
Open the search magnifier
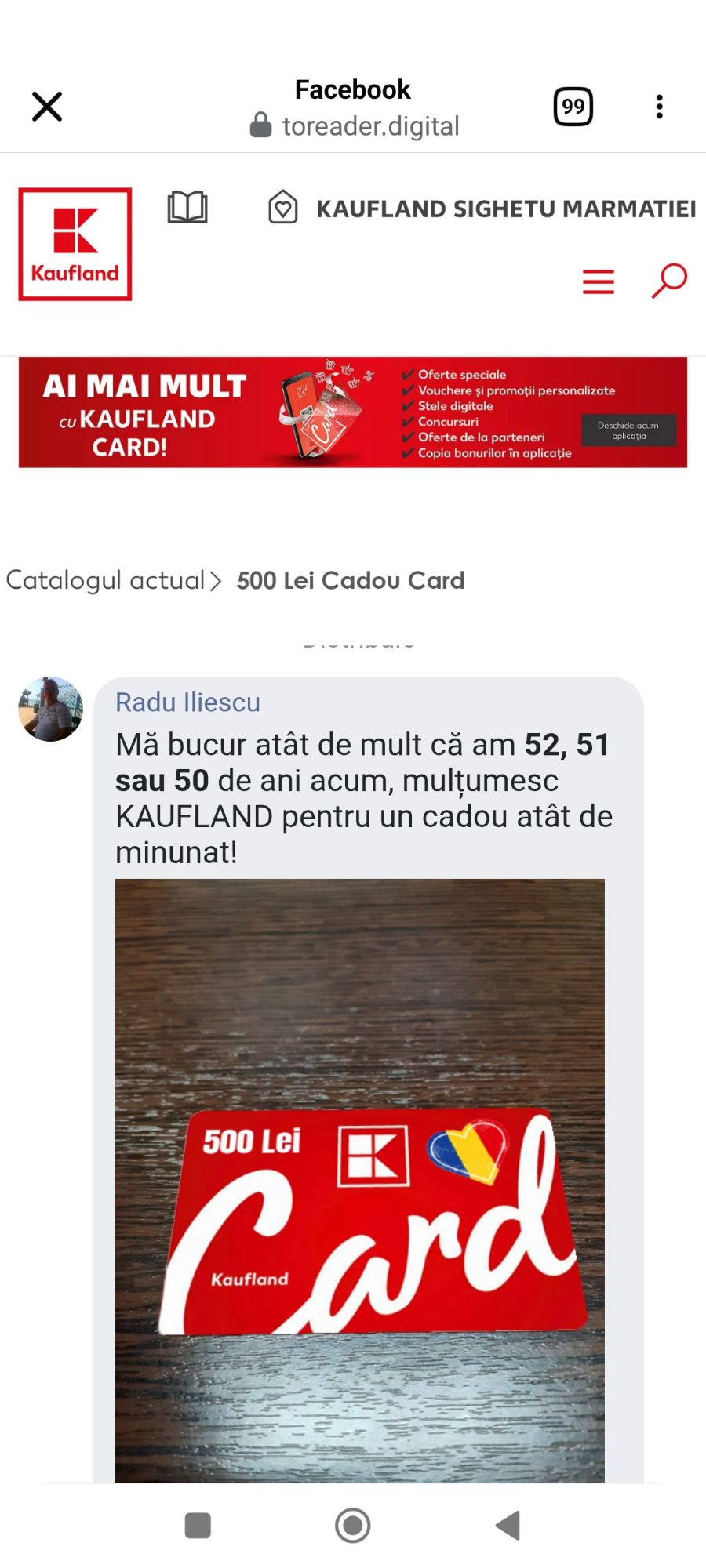click(x=669, y=281)
